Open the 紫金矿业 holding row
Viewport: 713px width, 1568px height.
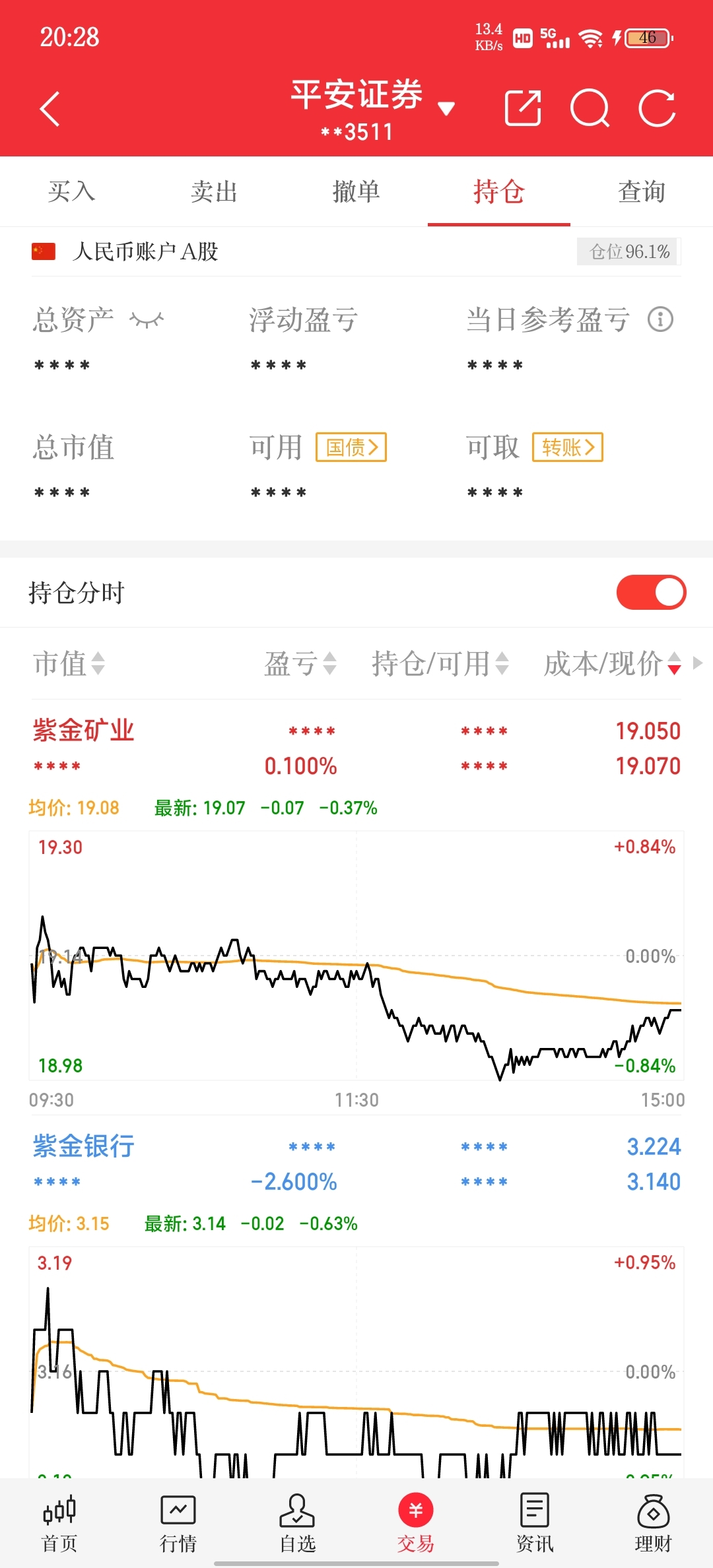pyautogui.click(x=356, y=748)
